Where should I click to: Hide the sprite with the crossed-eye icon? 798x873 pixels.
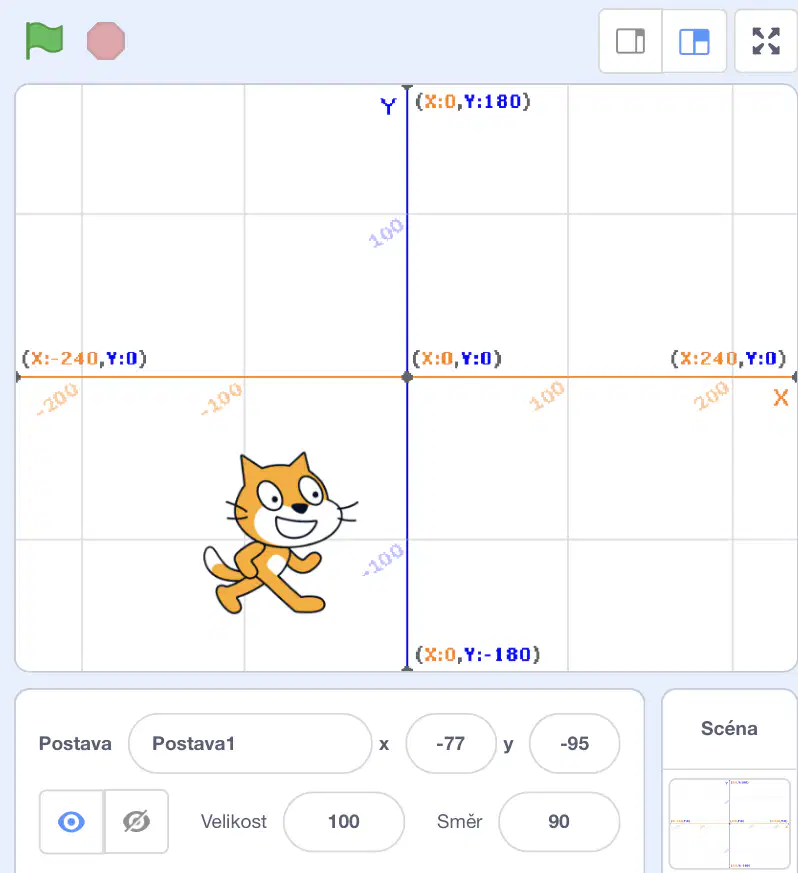click(x=136, y=821)
